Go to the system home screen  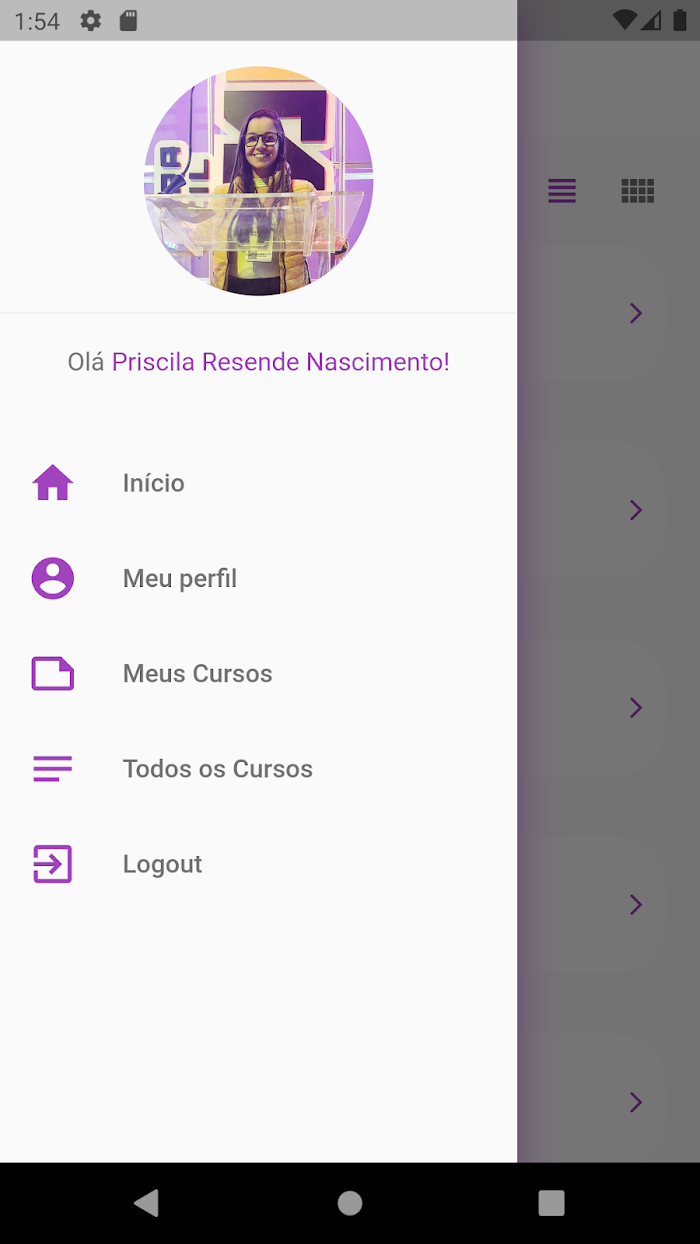[x=350, y=1203]
